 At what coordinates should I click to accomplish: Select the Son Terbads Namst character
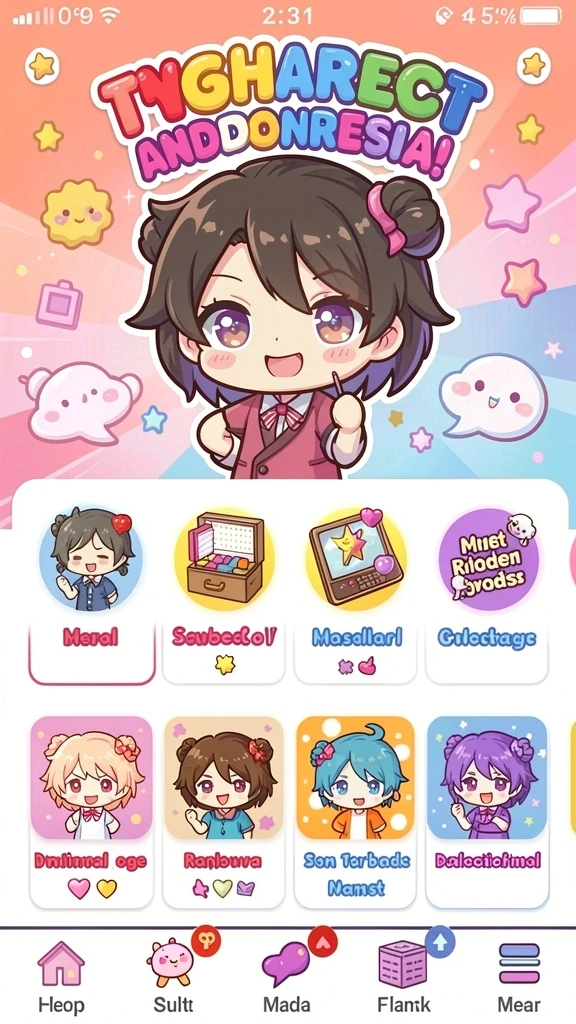356,812
